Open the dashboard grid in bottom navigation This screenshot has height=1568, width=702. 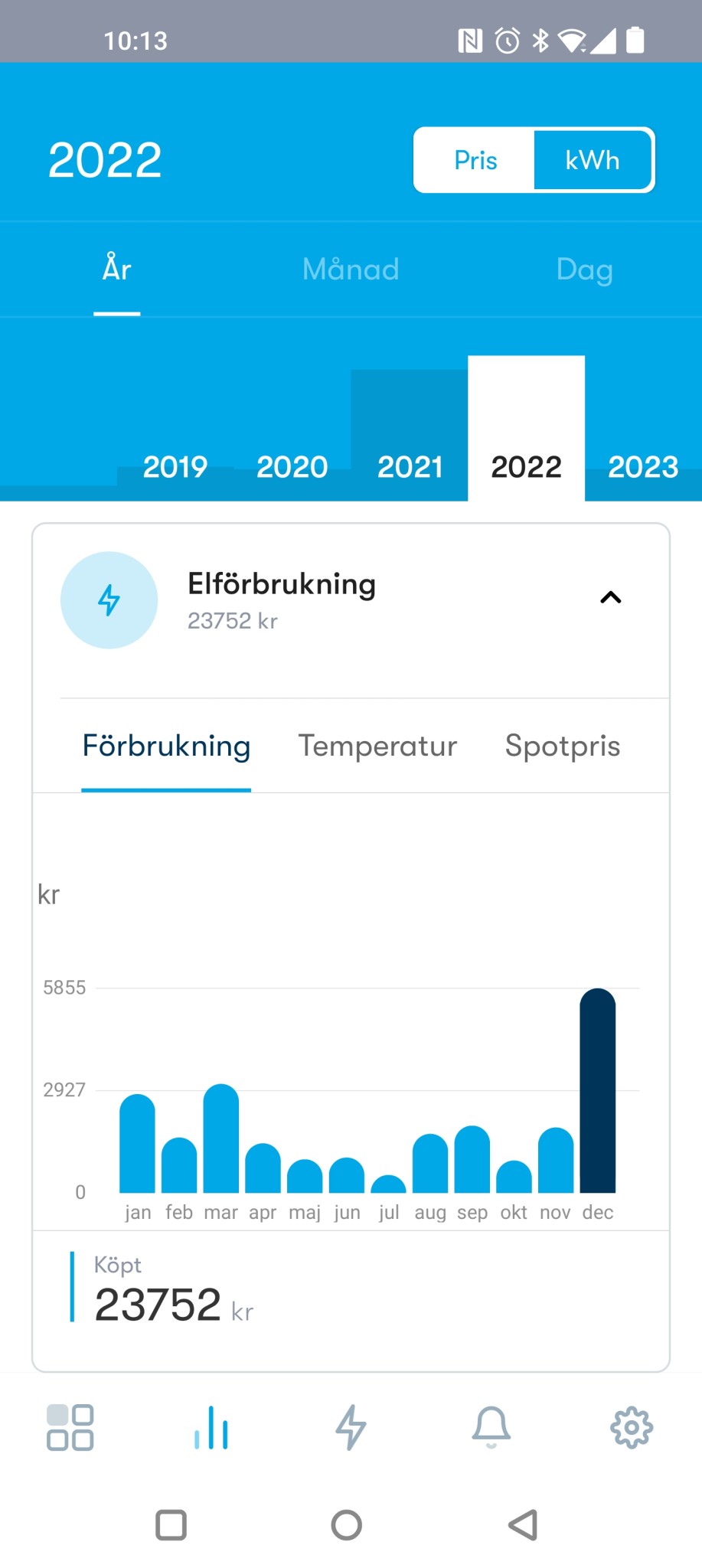click(x=70, y=1427)
